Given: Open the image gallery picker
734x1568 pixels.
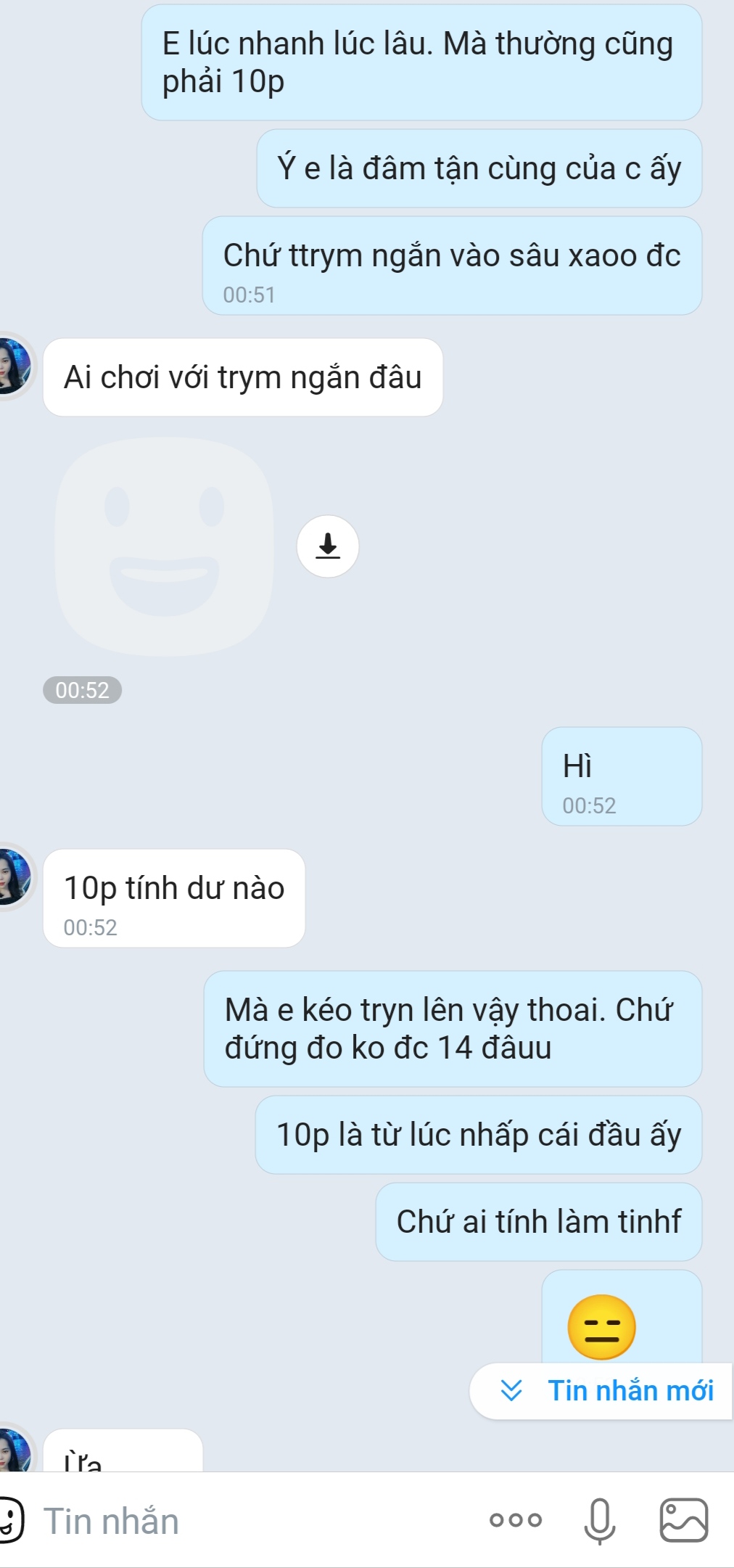Looking at the screenshot, I should coord(683,1519).
